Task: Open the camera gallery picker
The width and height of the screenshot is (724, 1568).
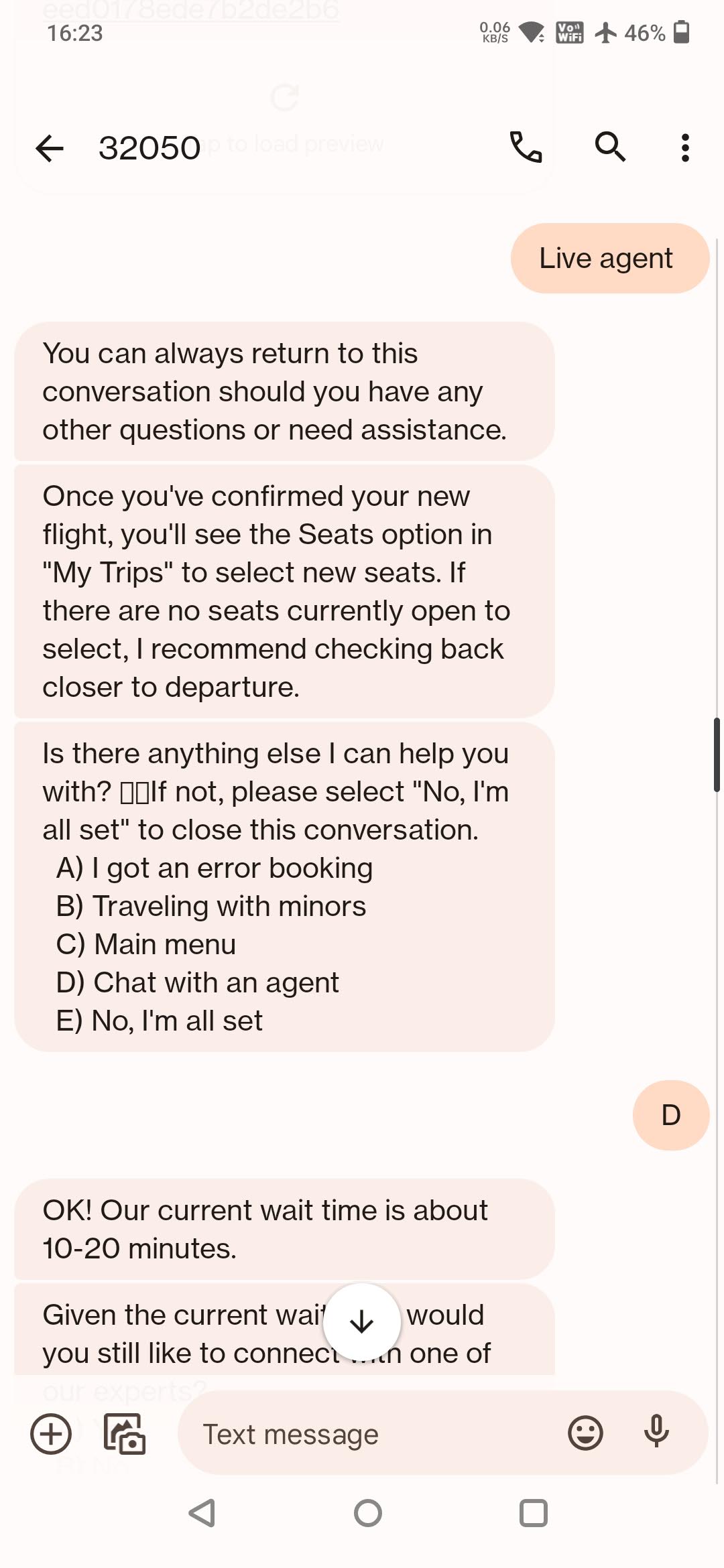Action: (x=124, y=1433)
